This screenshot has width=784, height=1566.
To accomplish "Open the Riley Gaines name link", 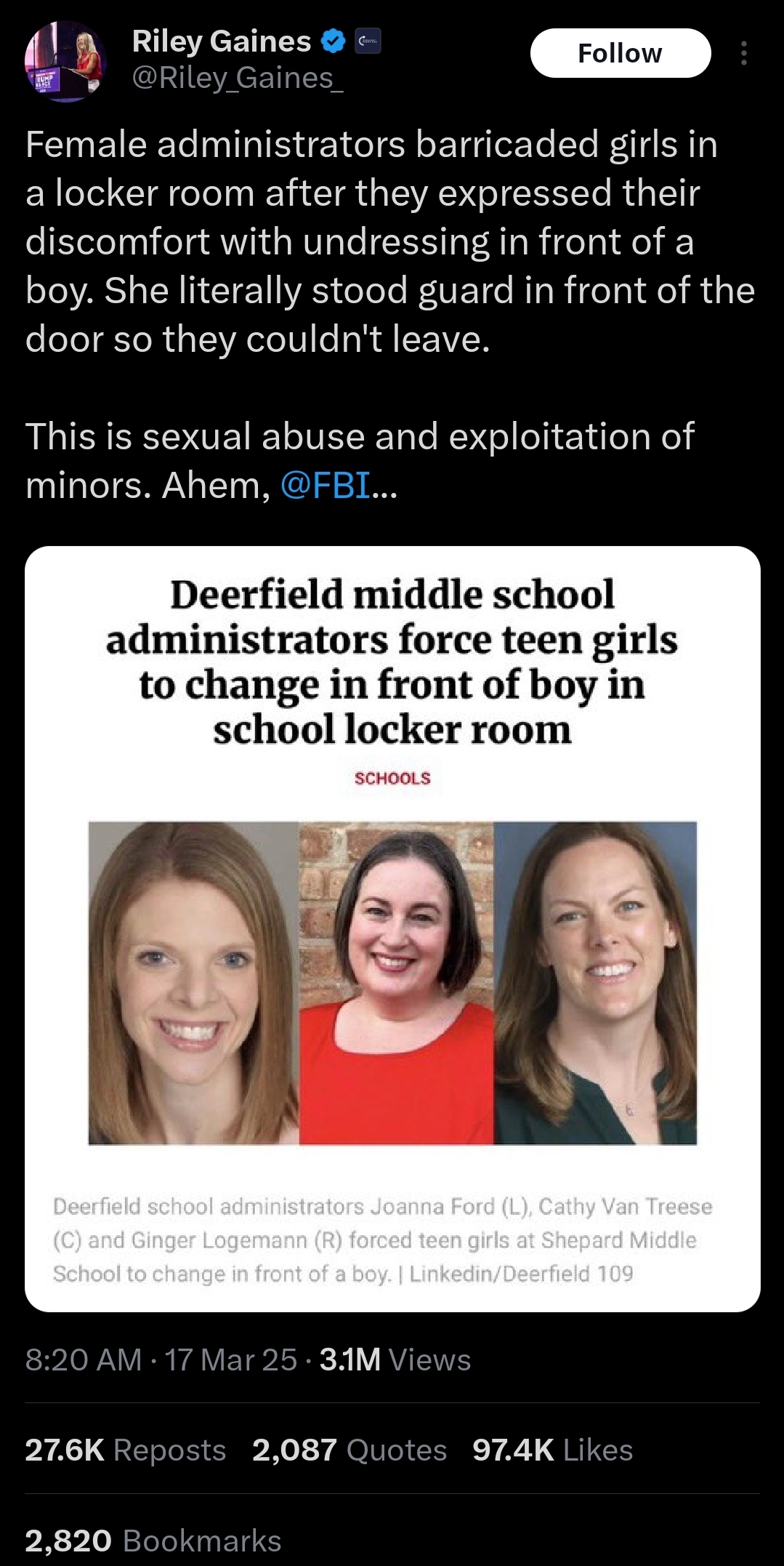I will (222, 41).
